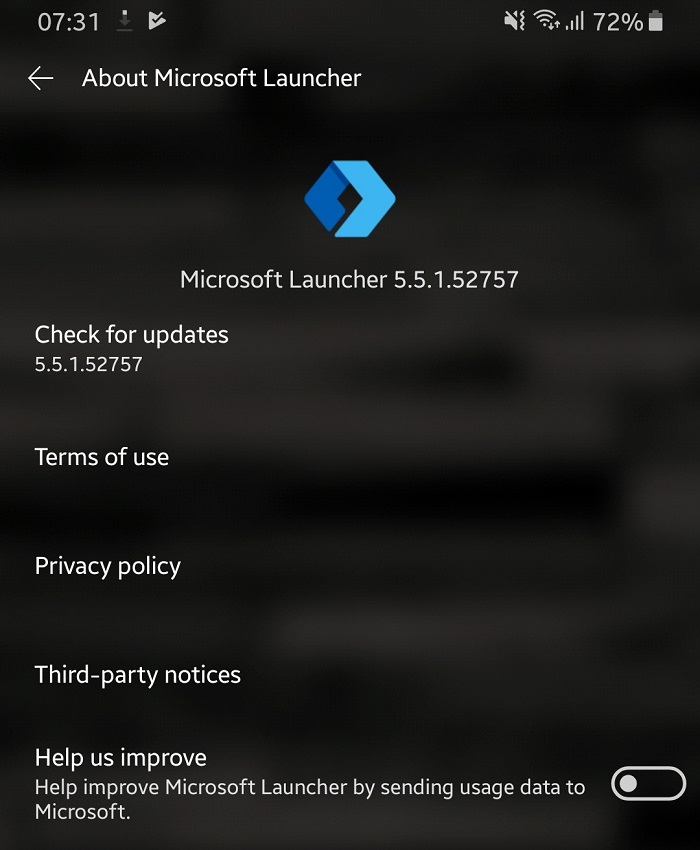Enable the Help us improve switch
The width and height of the screenshot is (700, 850).
click(648, 784)
